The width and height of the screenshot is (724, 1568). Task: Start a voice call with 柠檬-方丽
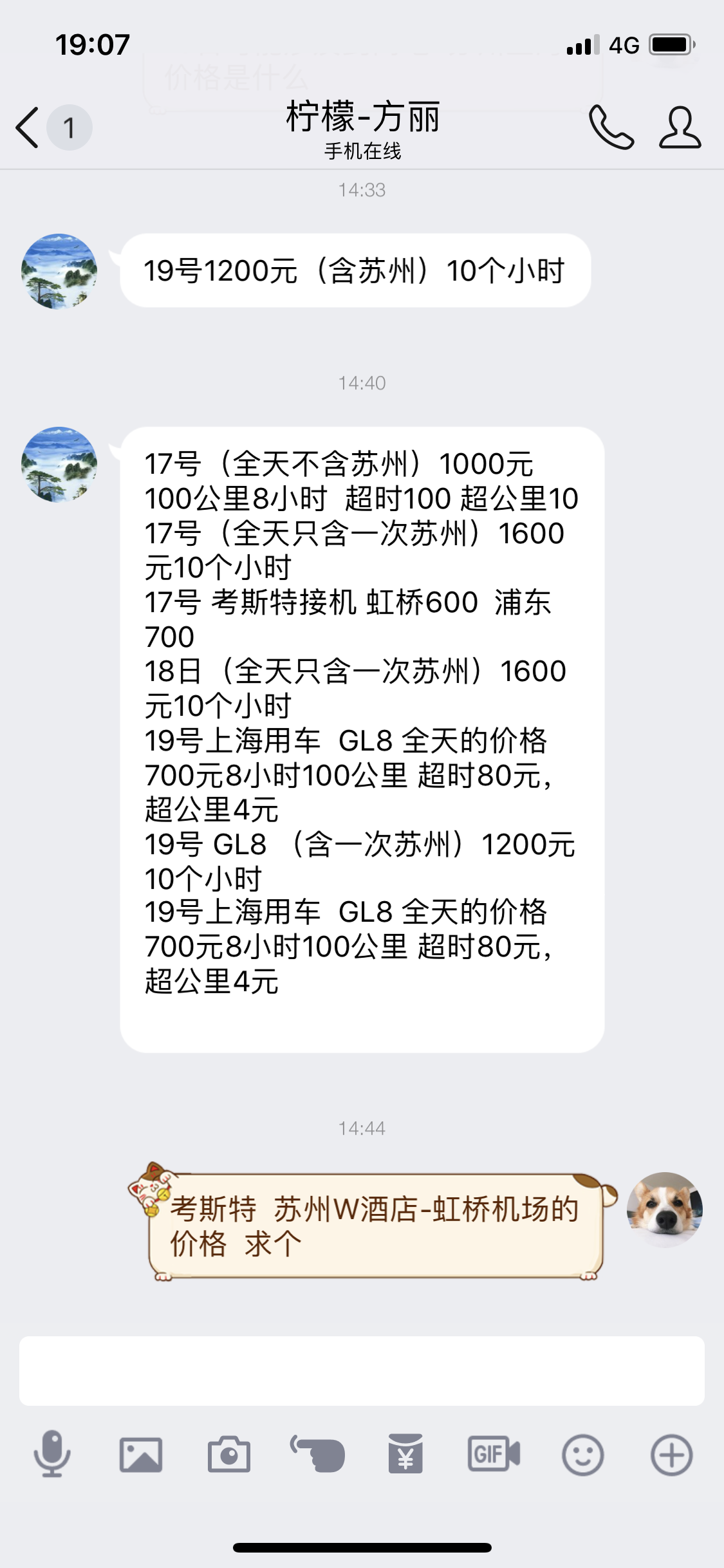click(611, 127)
